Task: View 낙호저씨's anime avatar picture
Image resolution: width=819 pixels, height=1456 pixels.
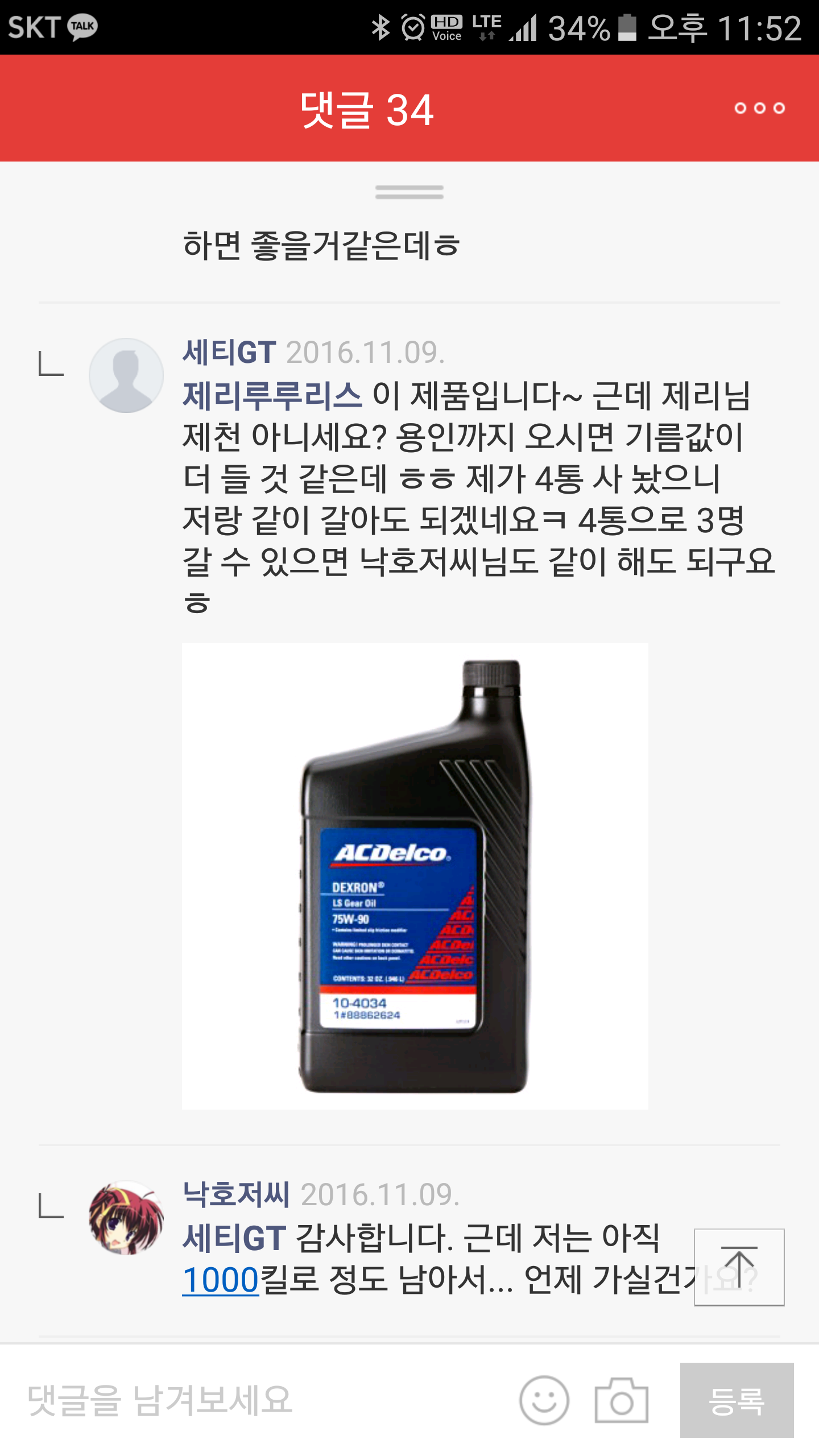Action: [x=126, y=1218]
